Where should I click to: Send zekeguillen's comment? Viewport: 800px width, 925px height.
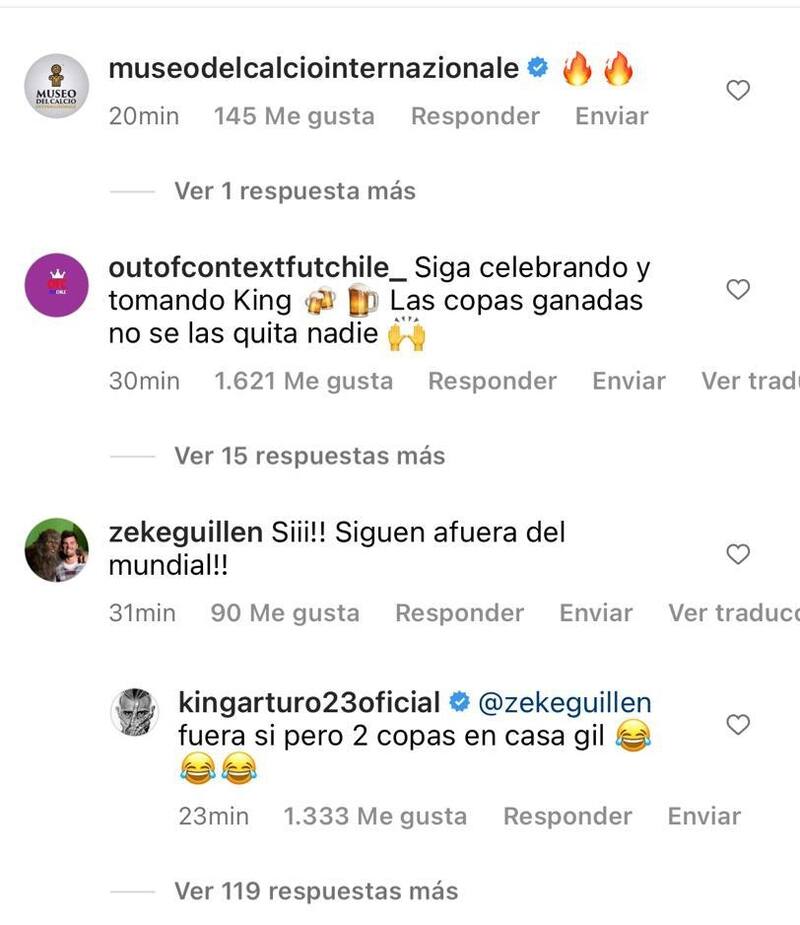pyautogui.click(x=595, y=613)
